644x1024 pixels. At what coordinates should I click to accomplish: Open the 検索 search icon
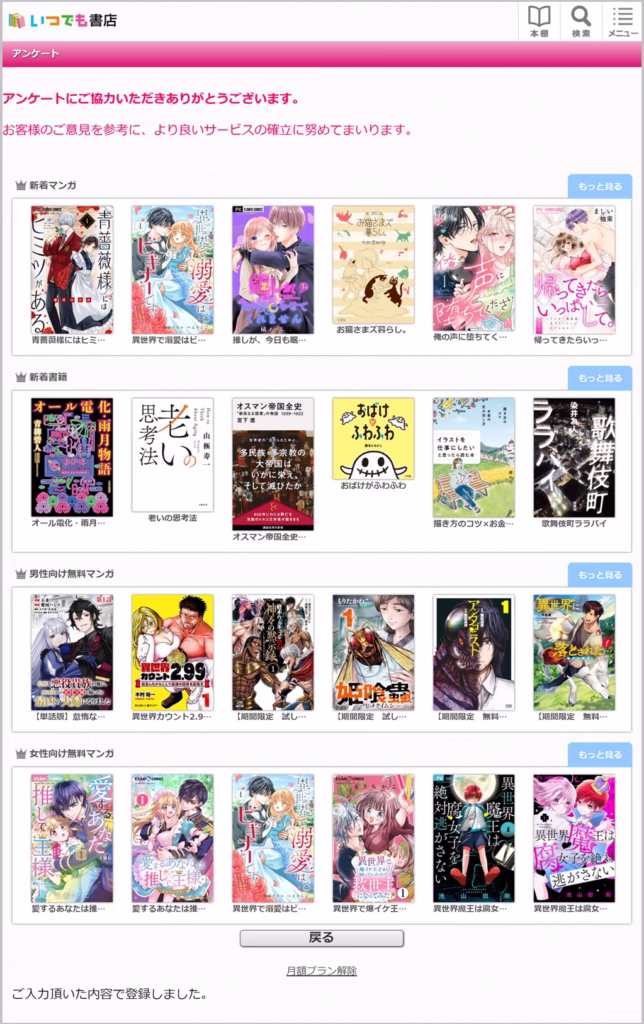581,21
